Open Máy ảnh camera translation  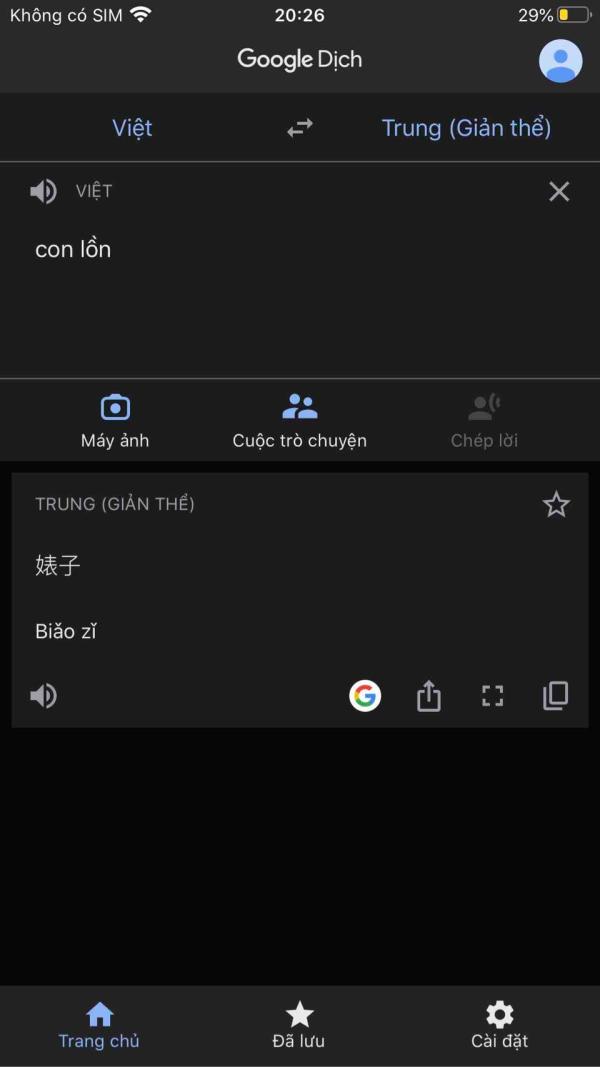pos(115,421)
